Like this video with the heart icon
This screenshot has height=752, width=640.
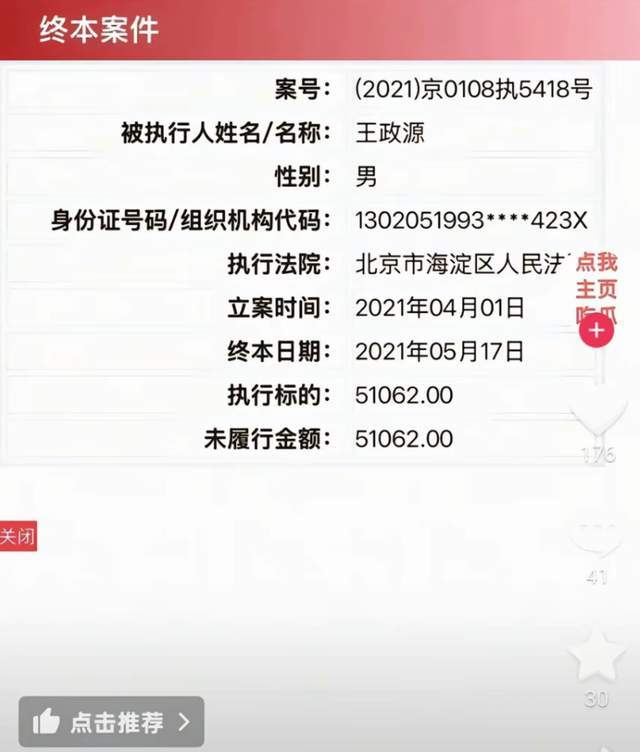pos(596,420)
